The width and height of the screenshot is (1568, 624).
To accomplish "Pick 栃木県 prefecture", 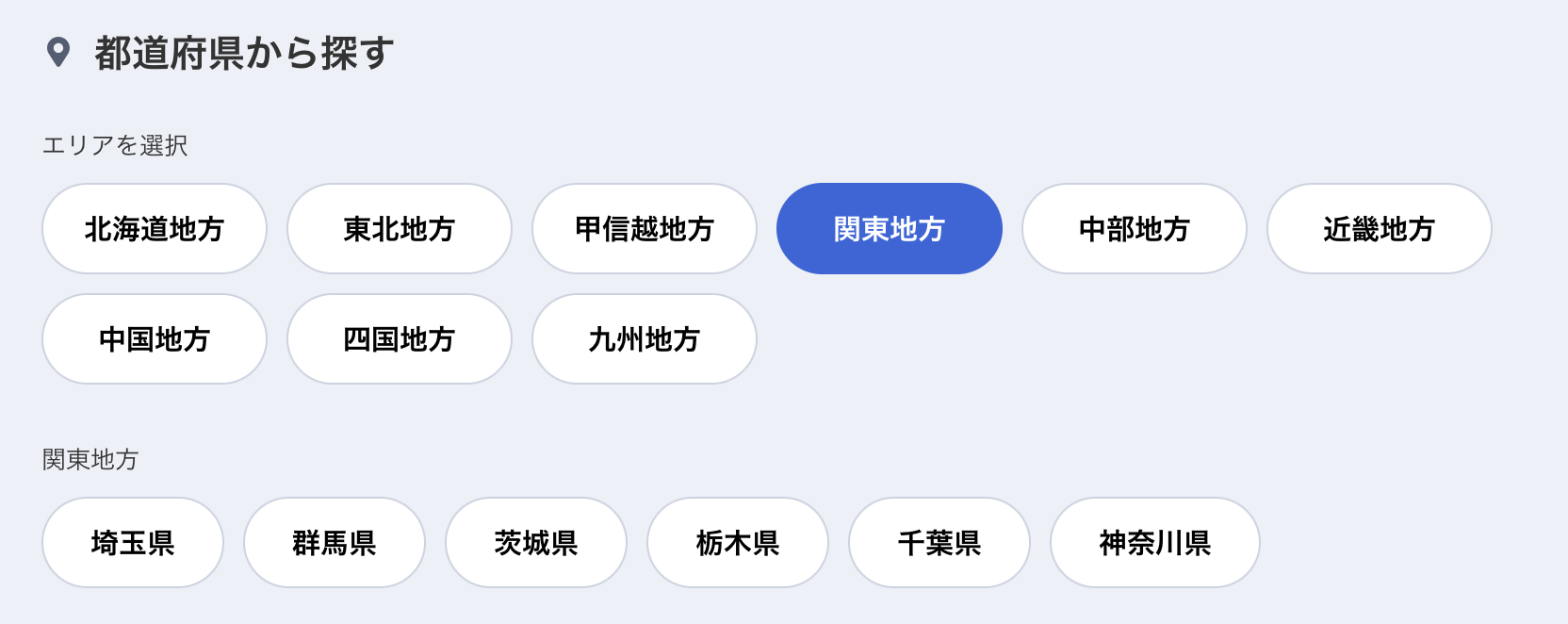I will pos(738,543).
